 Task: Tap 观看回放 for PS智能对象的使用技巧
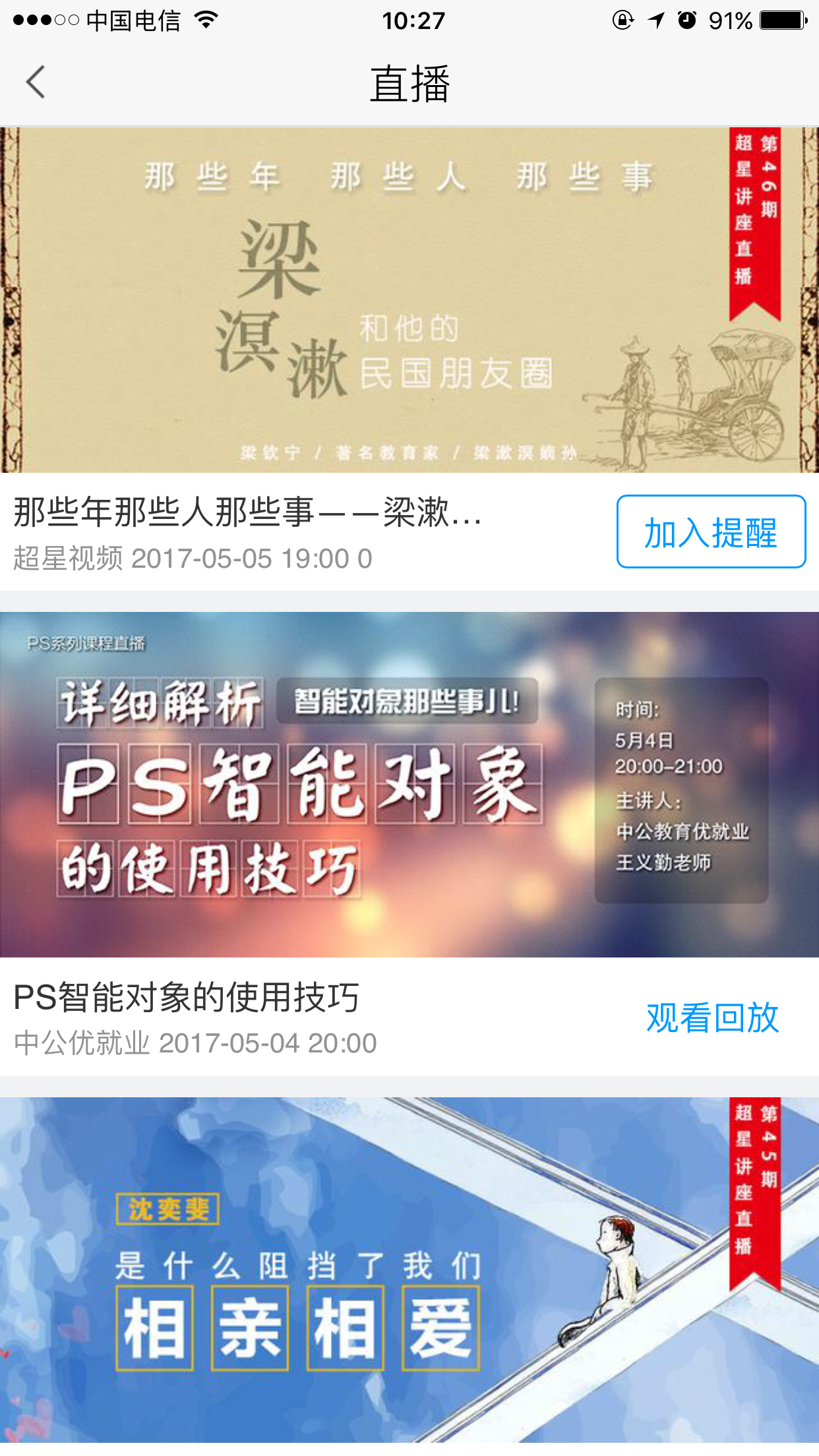click(x=712, y=1017)
